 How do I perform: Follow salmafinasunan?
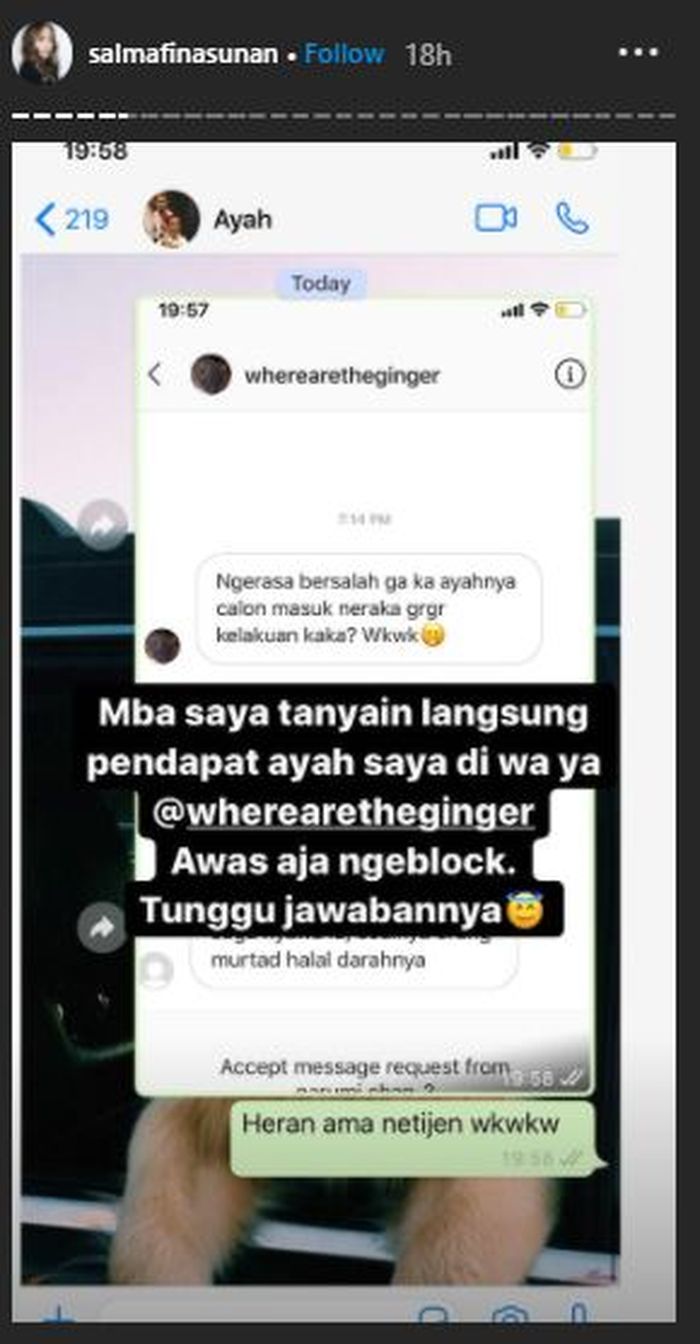345,54
